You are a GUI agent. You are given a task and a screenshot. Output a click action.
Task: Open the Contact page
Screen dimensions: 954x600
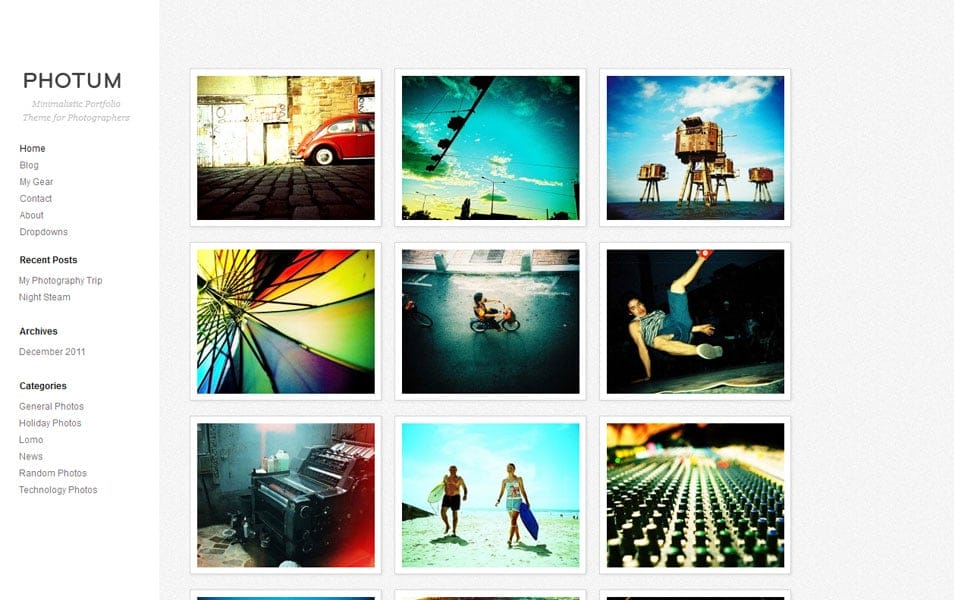click(x=35, y=199)
